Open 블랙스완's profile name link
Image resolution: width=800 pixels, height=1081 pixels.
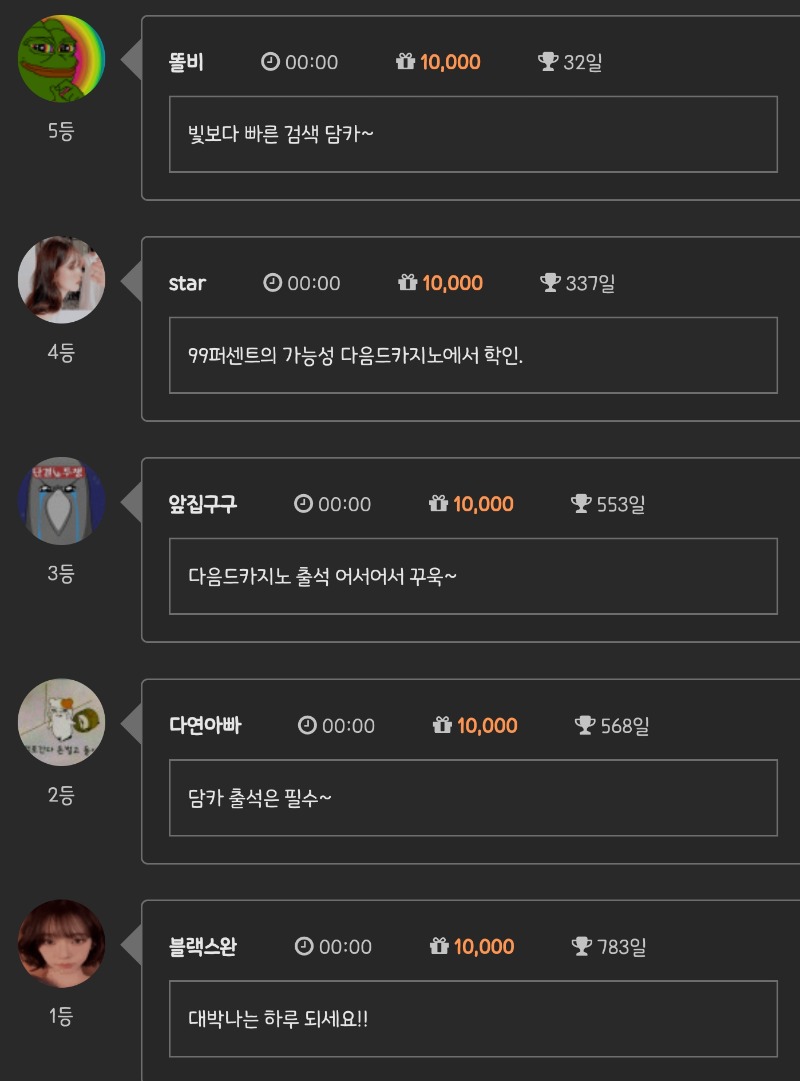click(203, 946)
